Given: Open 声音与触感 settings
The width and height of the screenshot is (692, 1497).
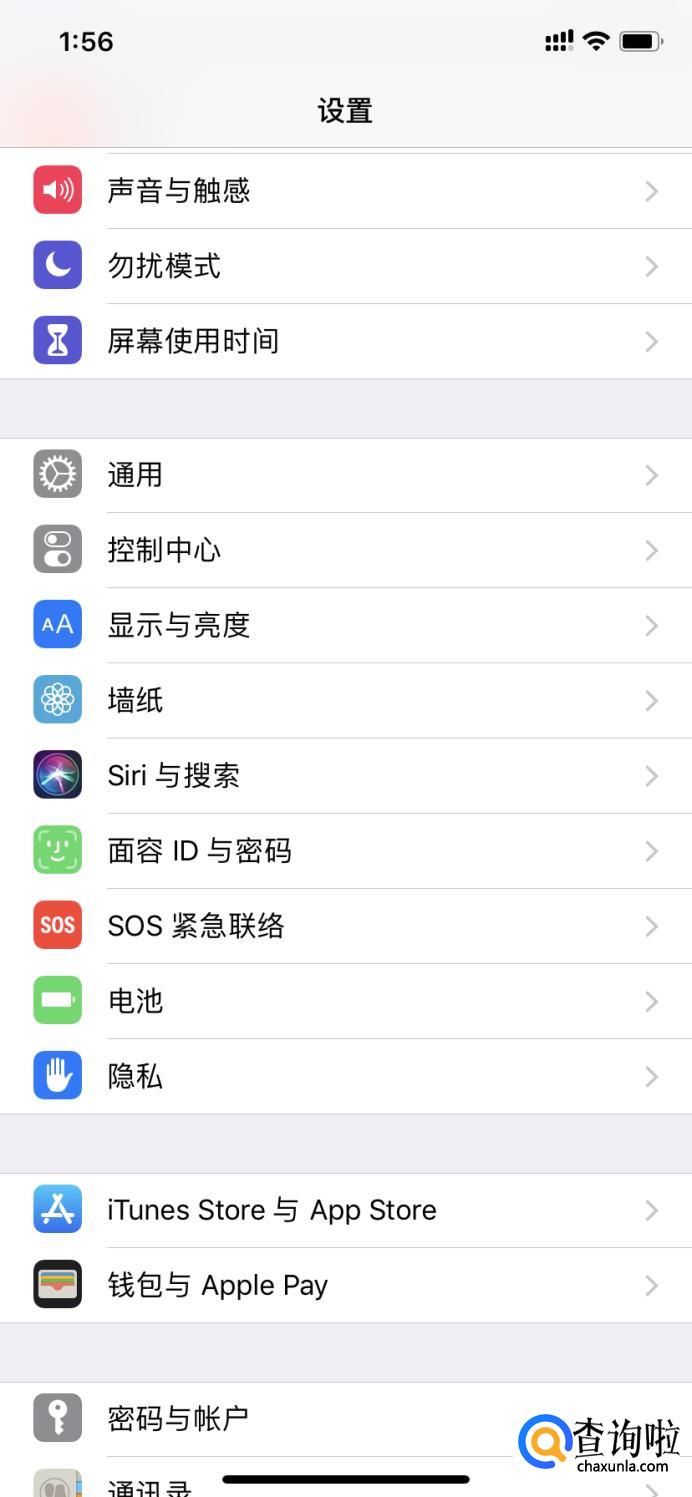Looking at the screenshot, I should click(346, 191).
